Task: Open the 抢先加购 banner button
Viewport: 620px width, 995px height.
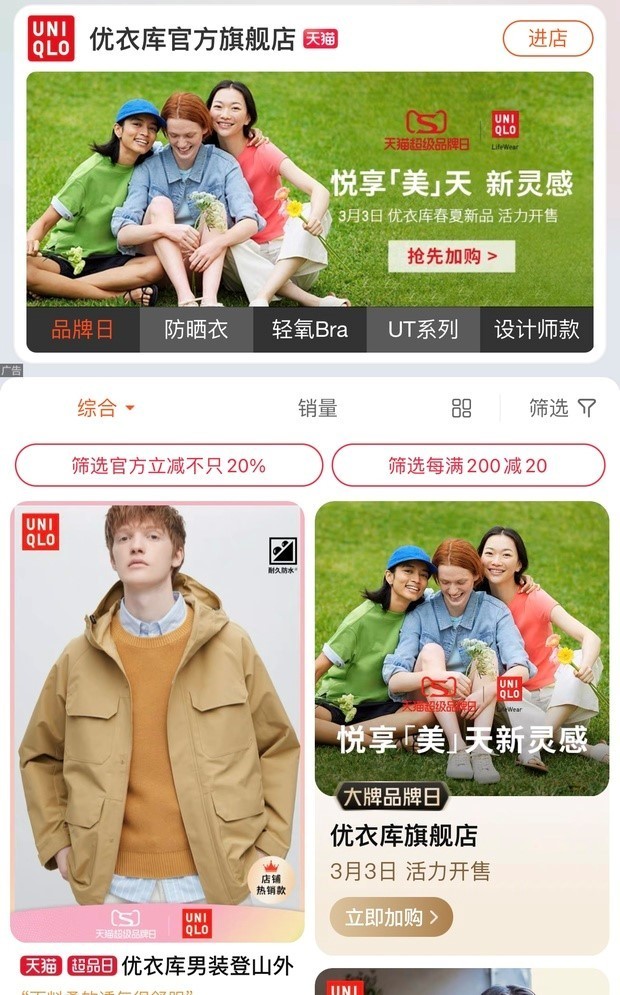Action: 451,256
